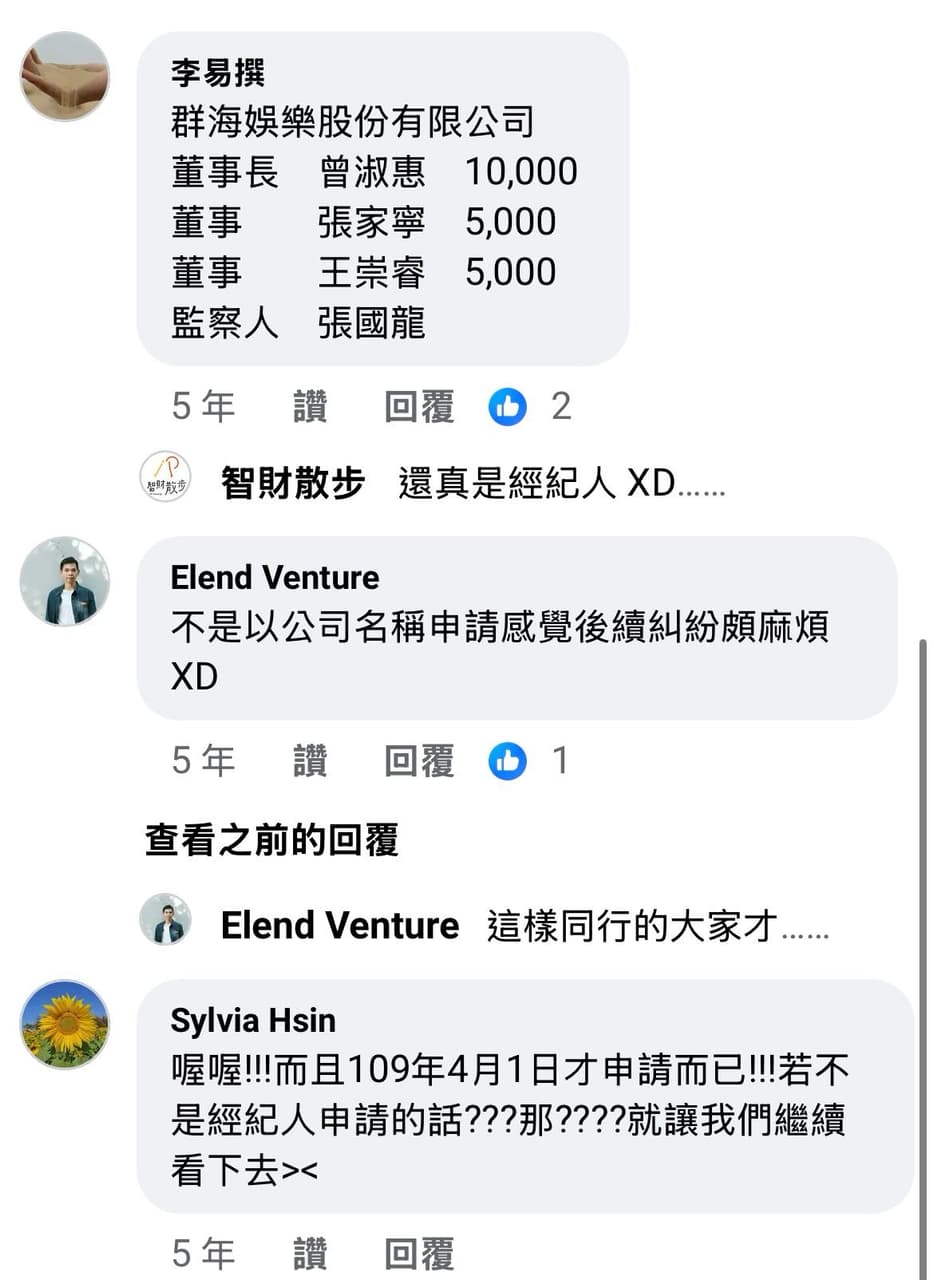Like Sylvia Hsin's comment

310,1253
